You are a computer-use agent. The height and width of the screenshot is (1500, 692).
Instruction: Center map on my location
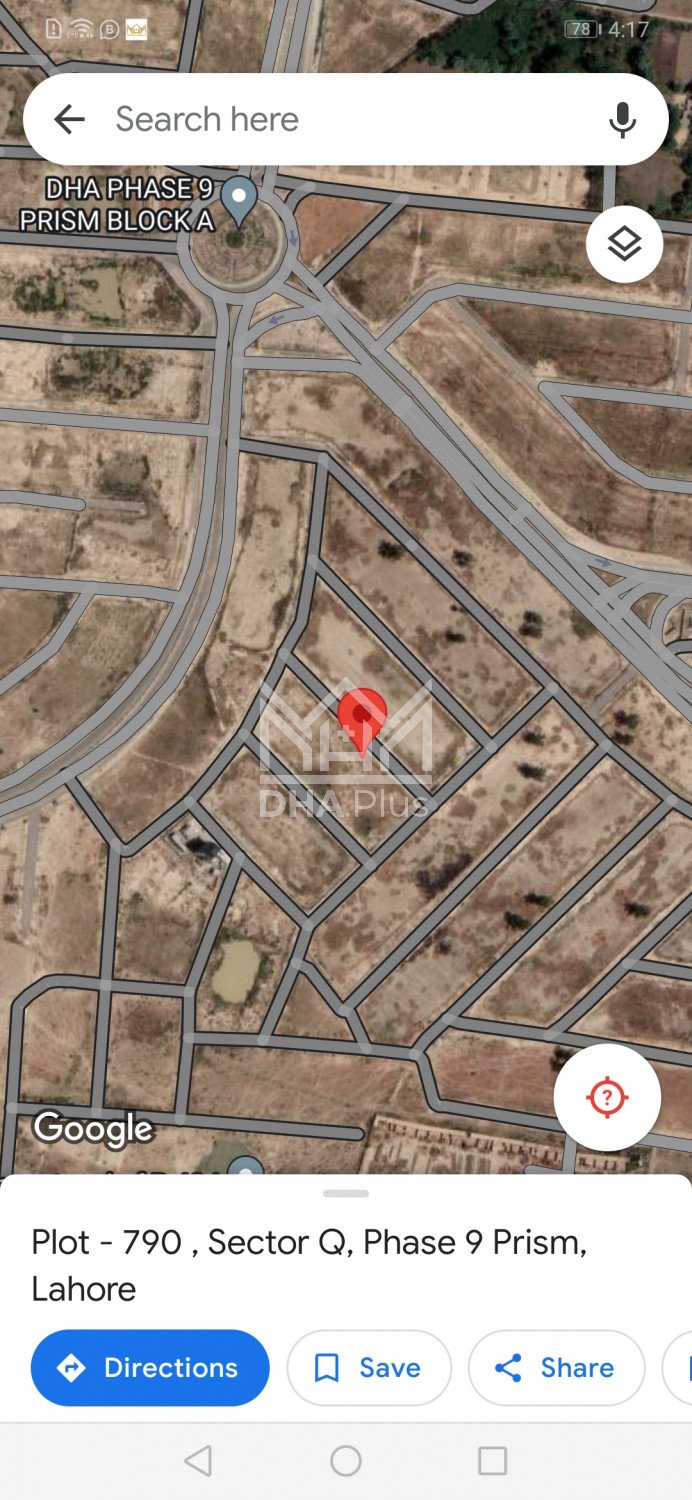click(x=607, y=1098)
